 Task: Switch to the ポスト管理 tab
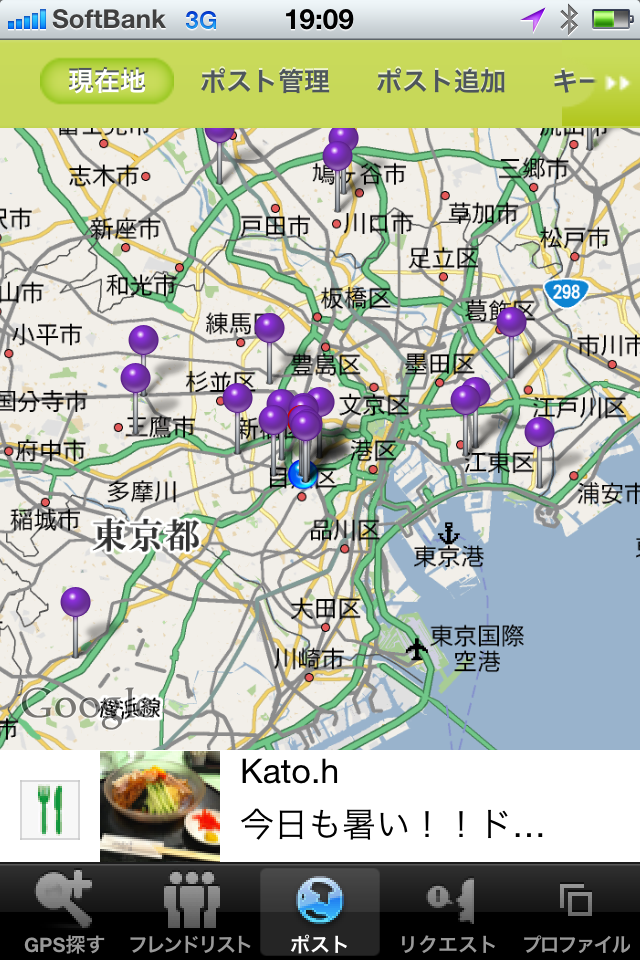265,82
